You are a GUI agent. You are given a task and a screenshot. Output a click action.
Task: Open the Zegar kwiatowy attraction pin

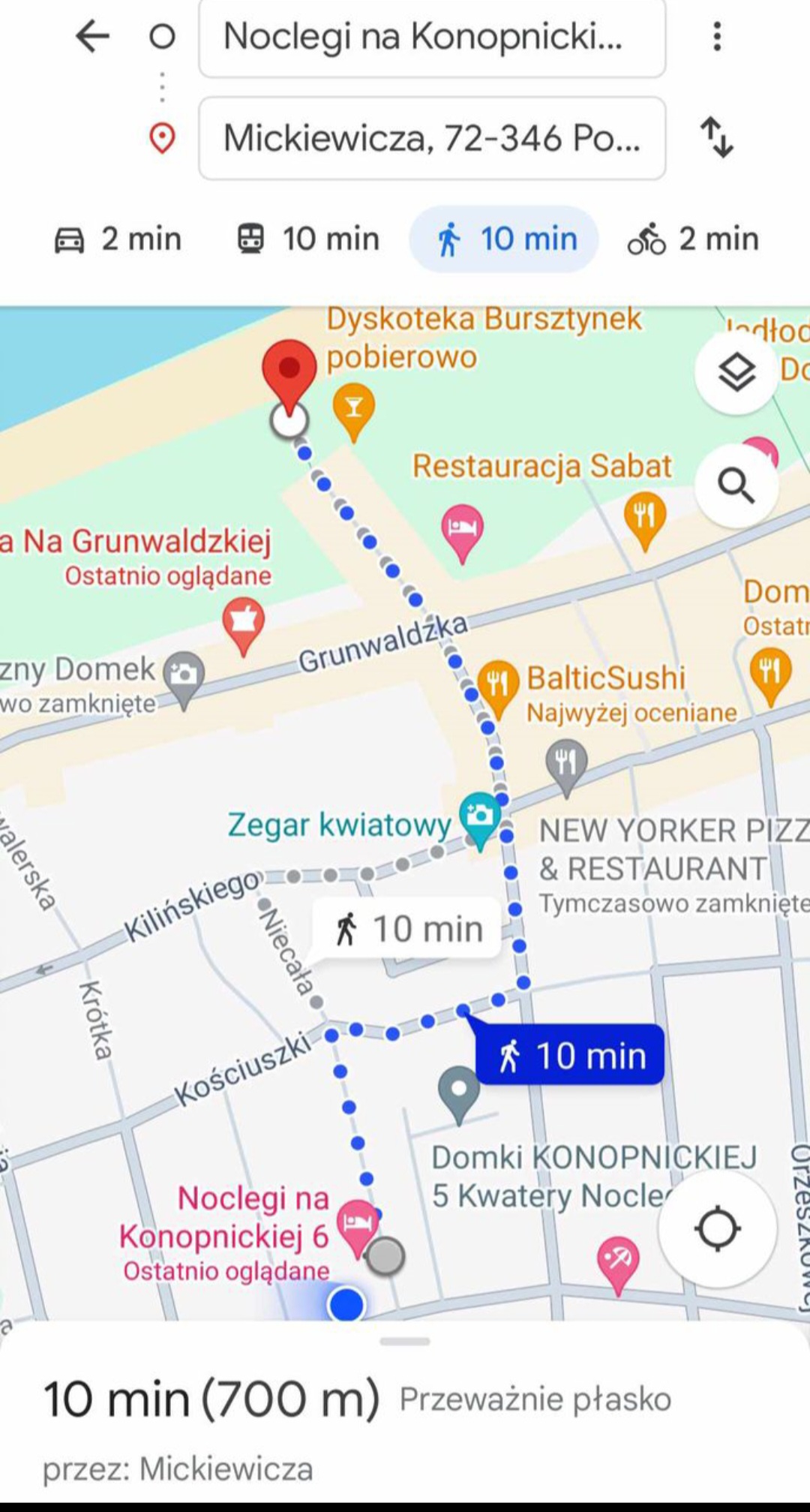click(480, 816)
